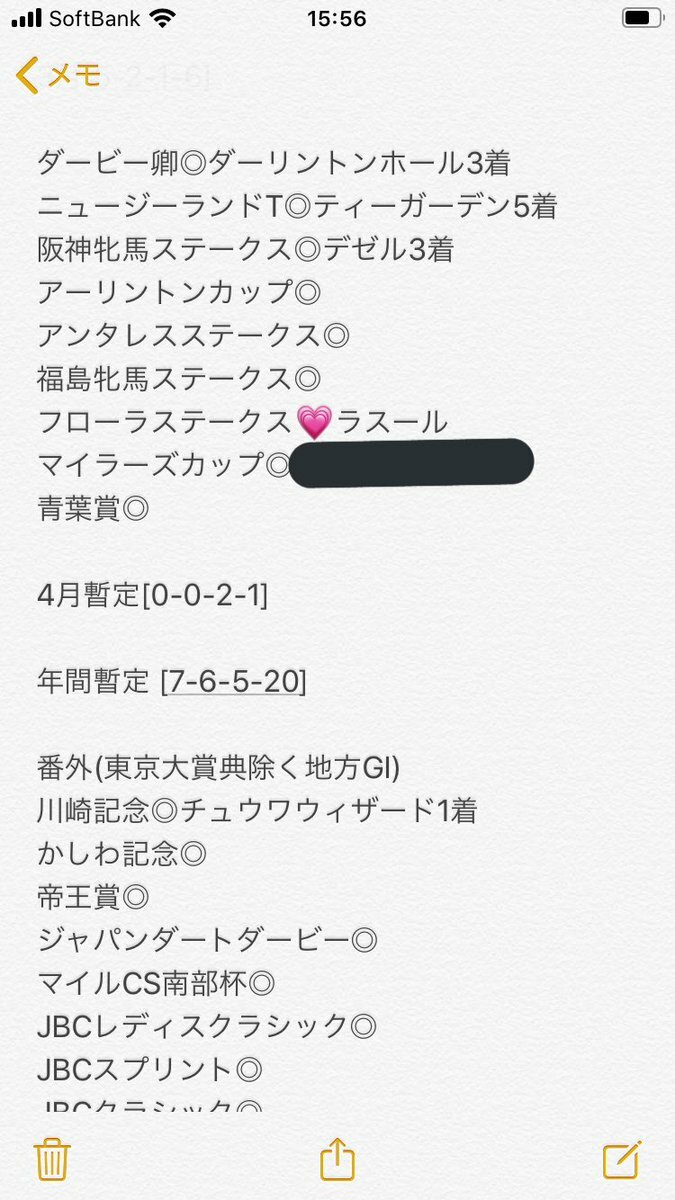Delete this note with the trash icon
The height and width of the screenshot is (1200, 675).
pyautogui.click(x=50, y=1160)
